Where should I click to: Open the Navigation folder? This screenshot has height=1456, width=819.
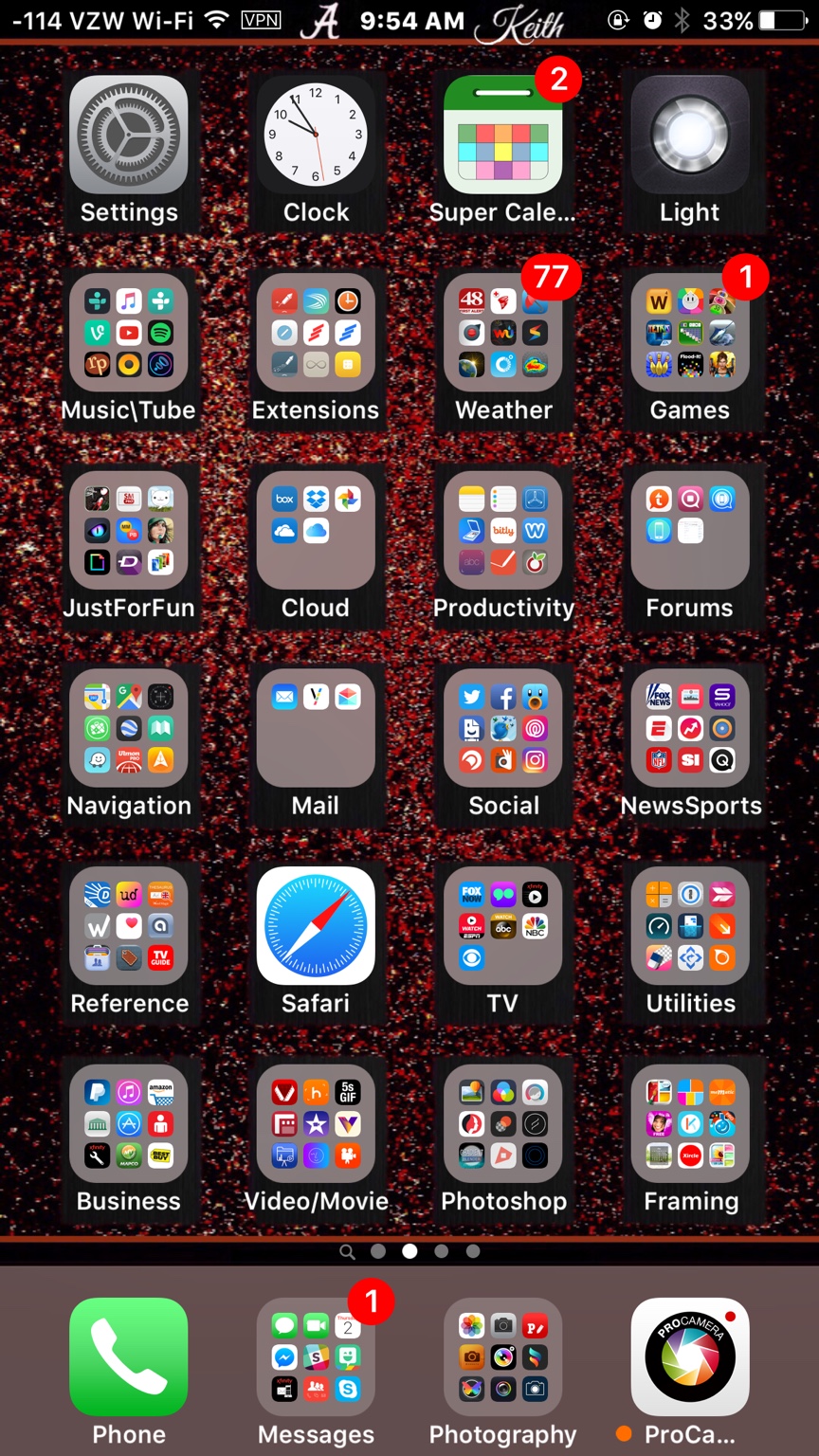point(128,728)
